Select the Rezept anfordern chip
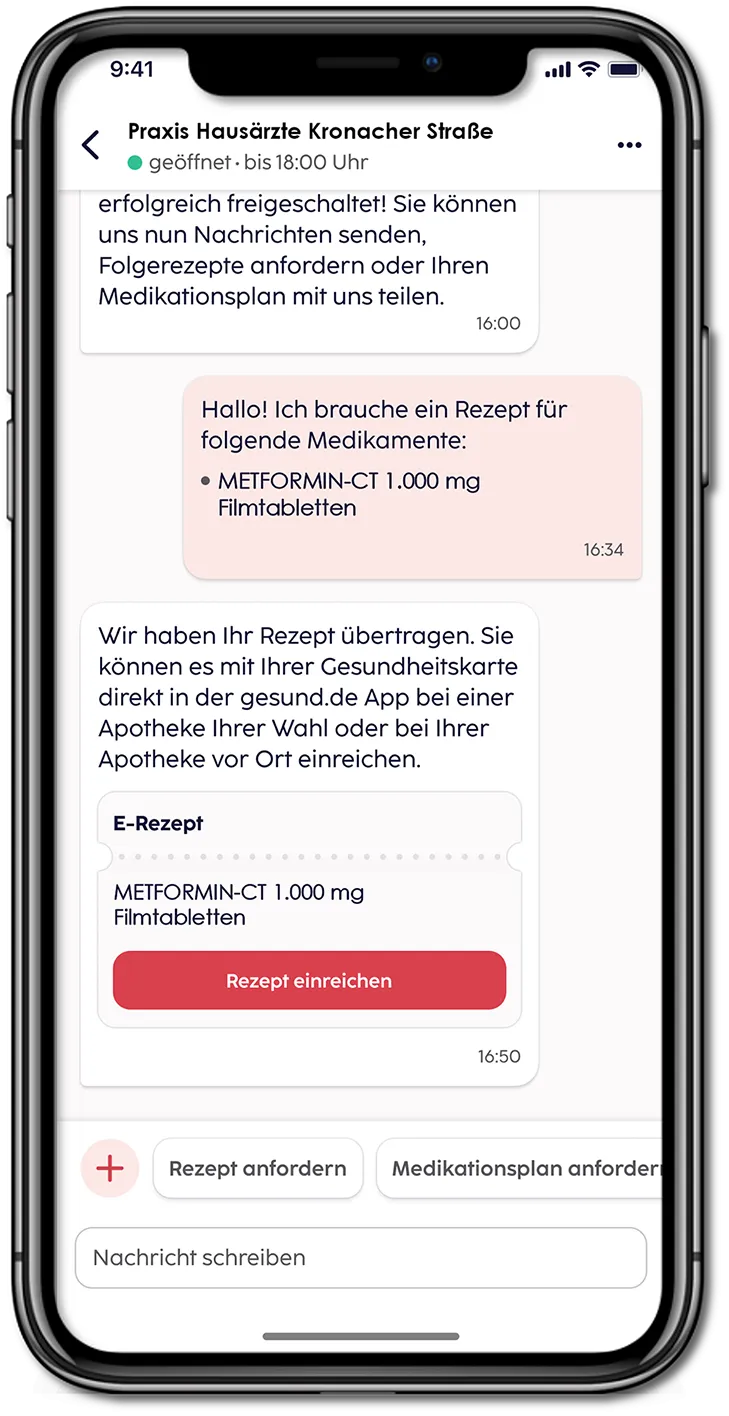 [x=257, y=1168]
